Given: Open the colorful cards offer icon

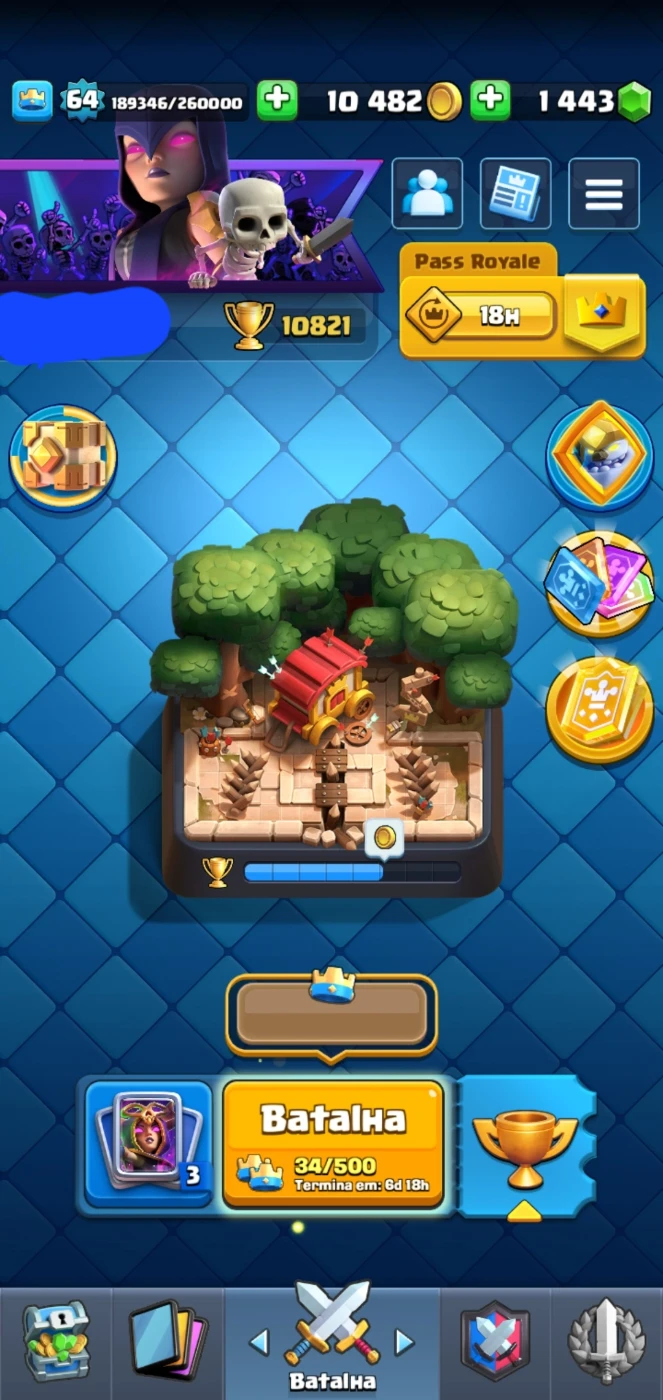Looking at the screenshot, I should pos(599,583).
